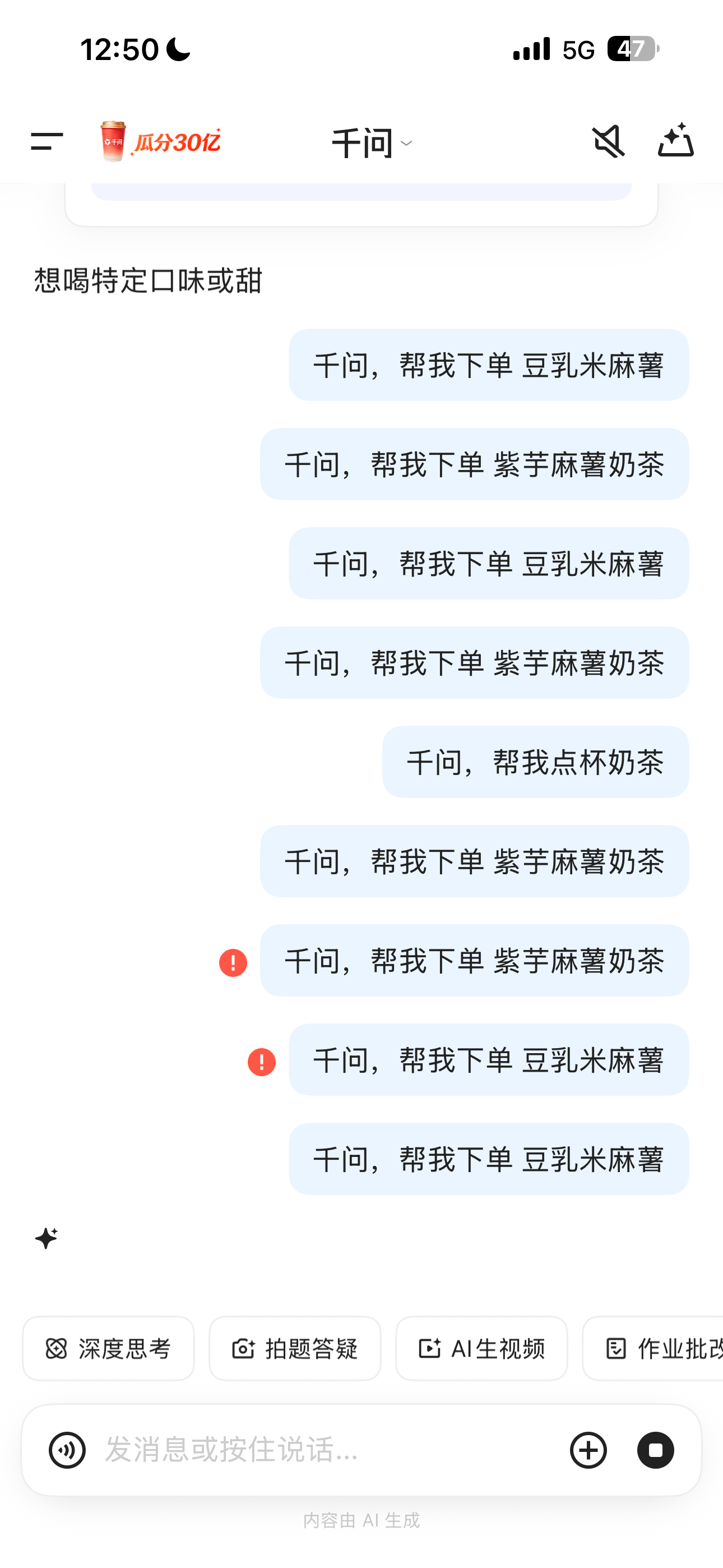Open the sidebar menu button
The width and height of the screenshot is (723, 1568).
(x=47, y=142)
